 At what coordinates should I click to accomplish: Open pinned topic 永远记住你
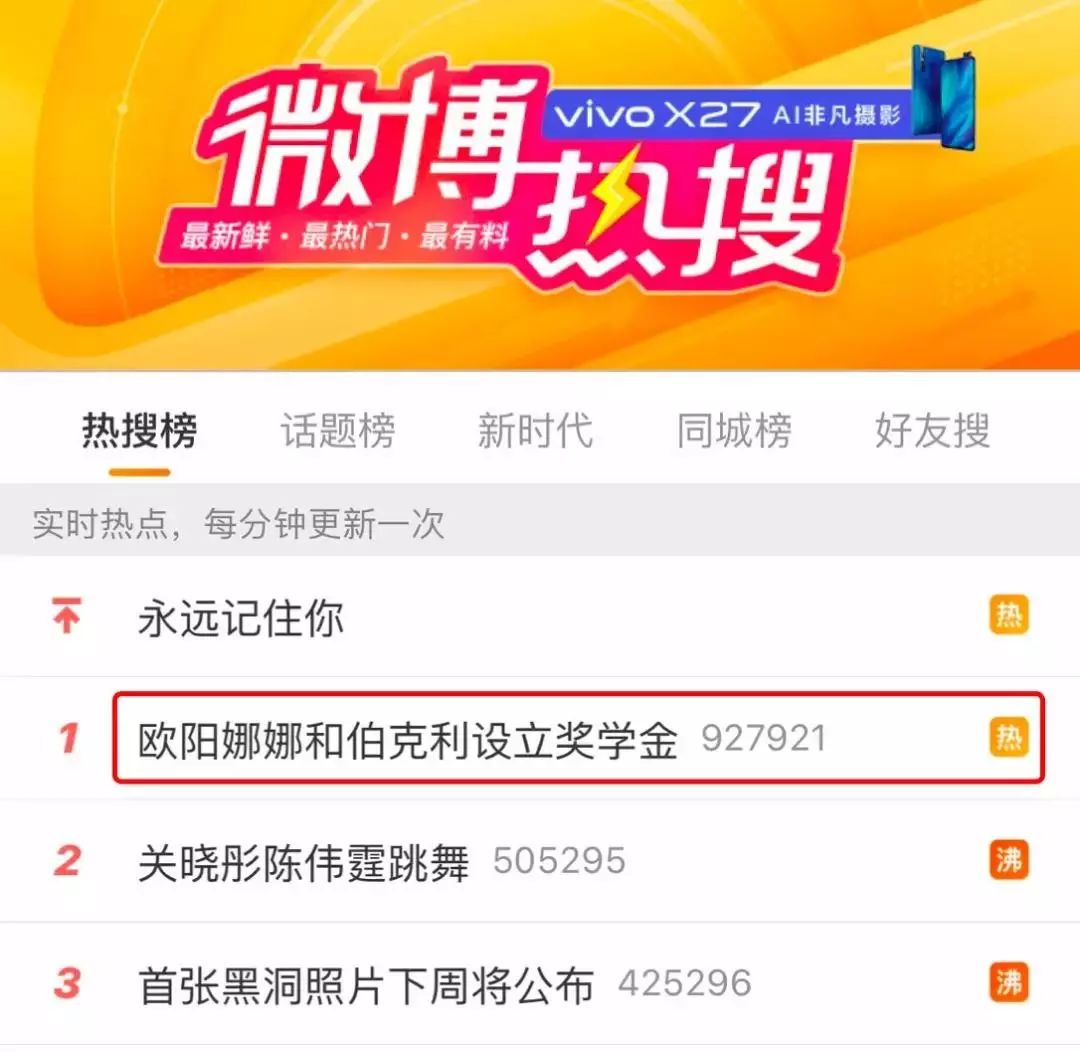(241, 618)
